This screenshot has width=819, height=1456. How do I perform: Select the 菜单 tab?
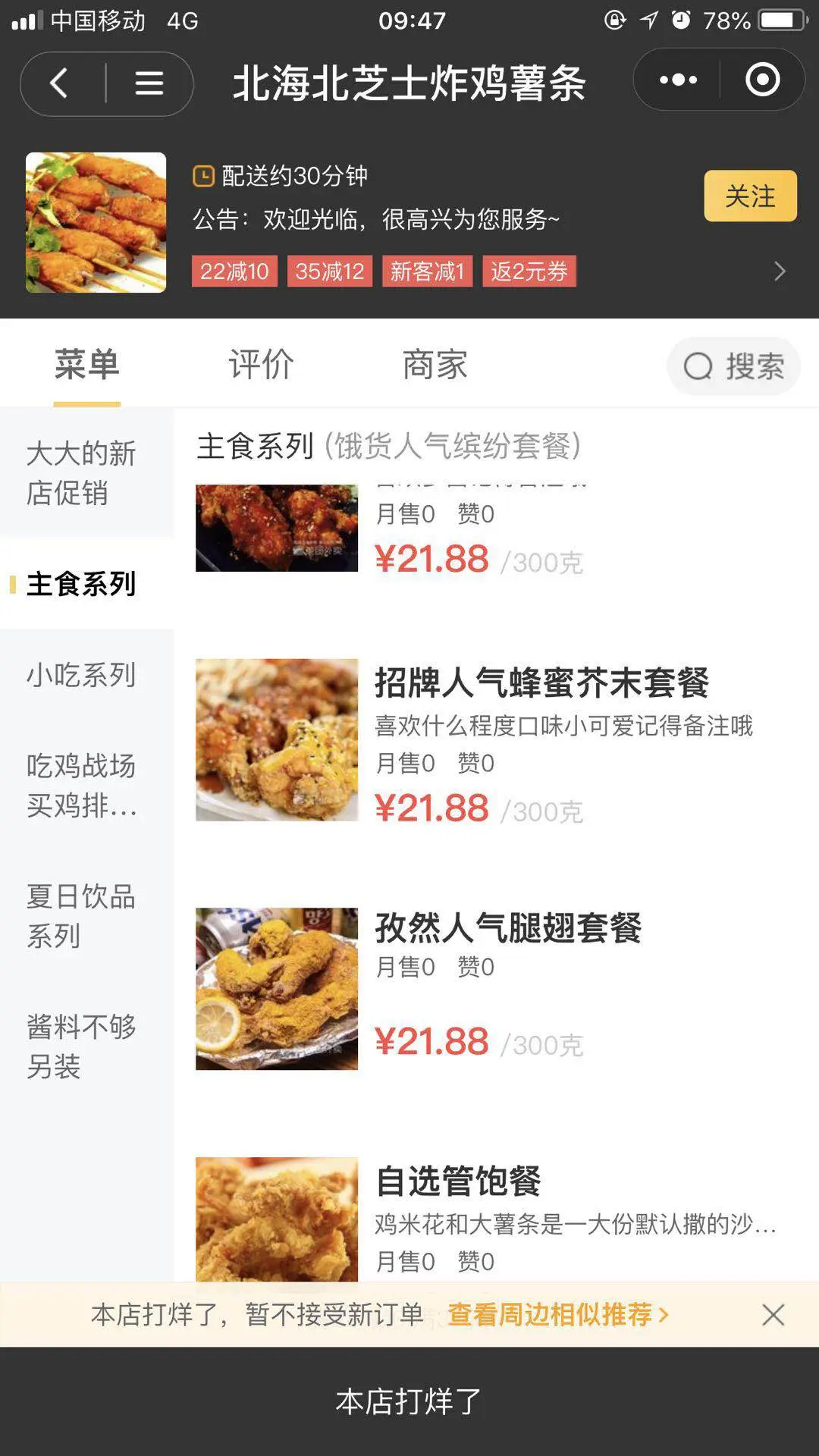tap(86, 365)
